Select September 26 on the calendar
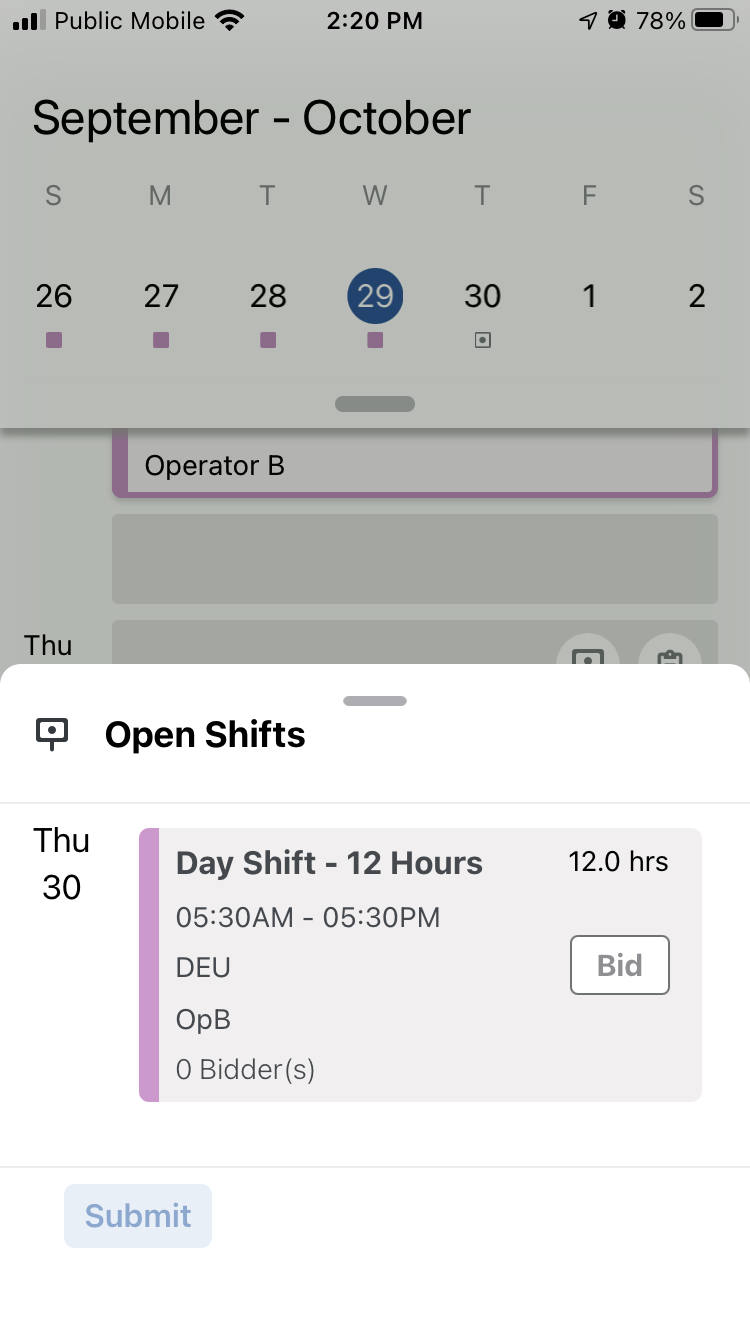The height and width of the screenshot is (1334, 750). [54, 296]
